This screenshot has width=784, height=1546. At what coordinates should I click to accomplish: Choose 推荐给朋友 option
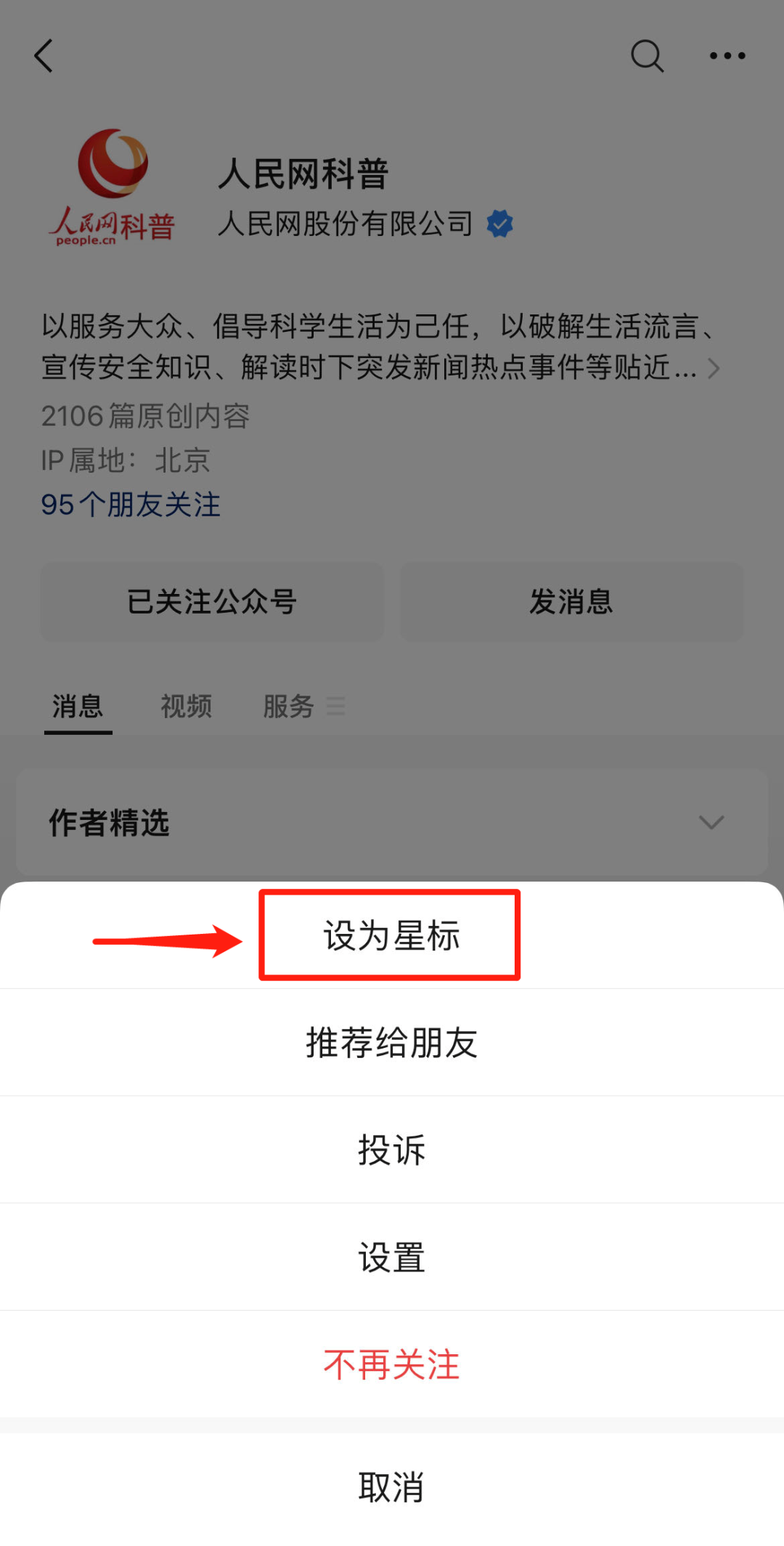coord(391,1043)
